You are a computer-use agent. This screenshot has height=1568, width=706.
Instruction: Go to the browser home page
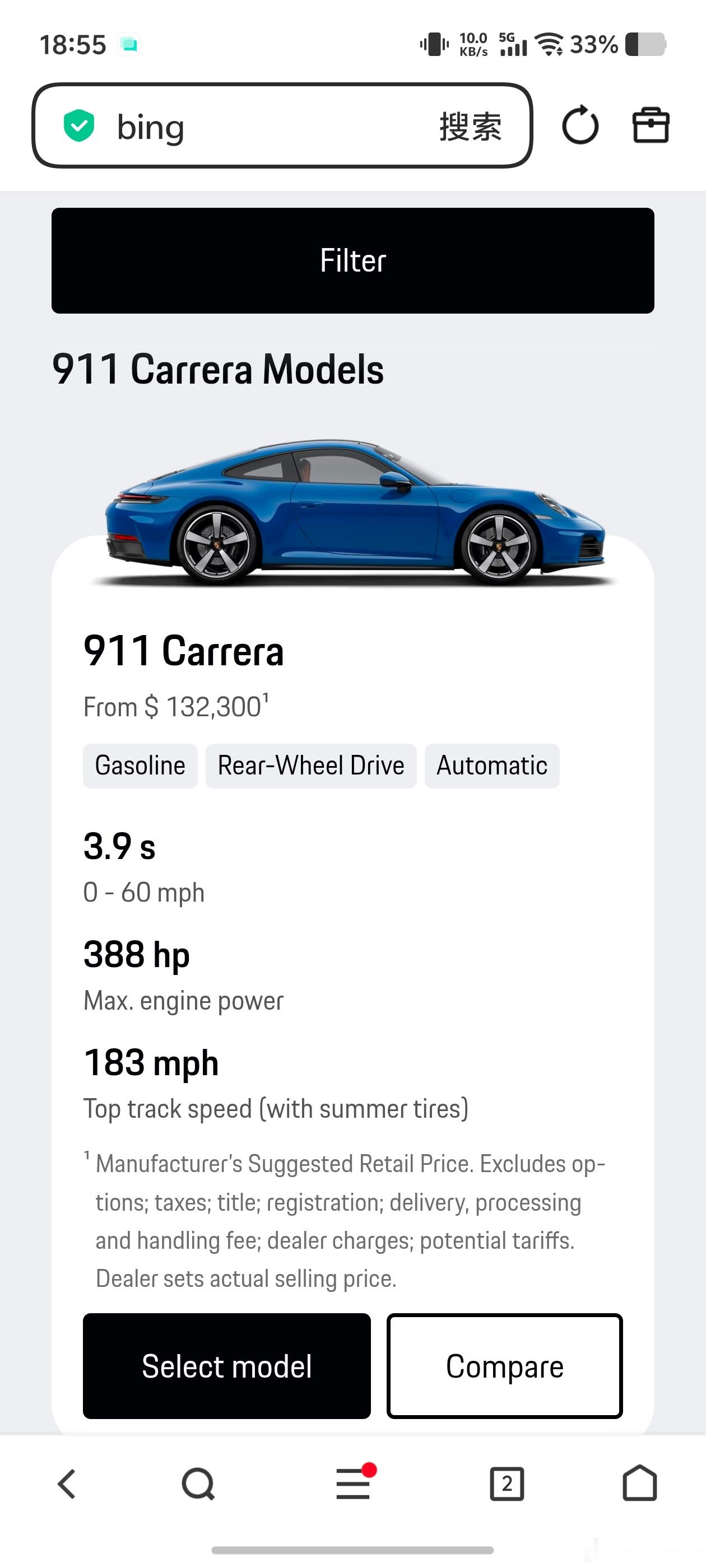pos(640,1483)
